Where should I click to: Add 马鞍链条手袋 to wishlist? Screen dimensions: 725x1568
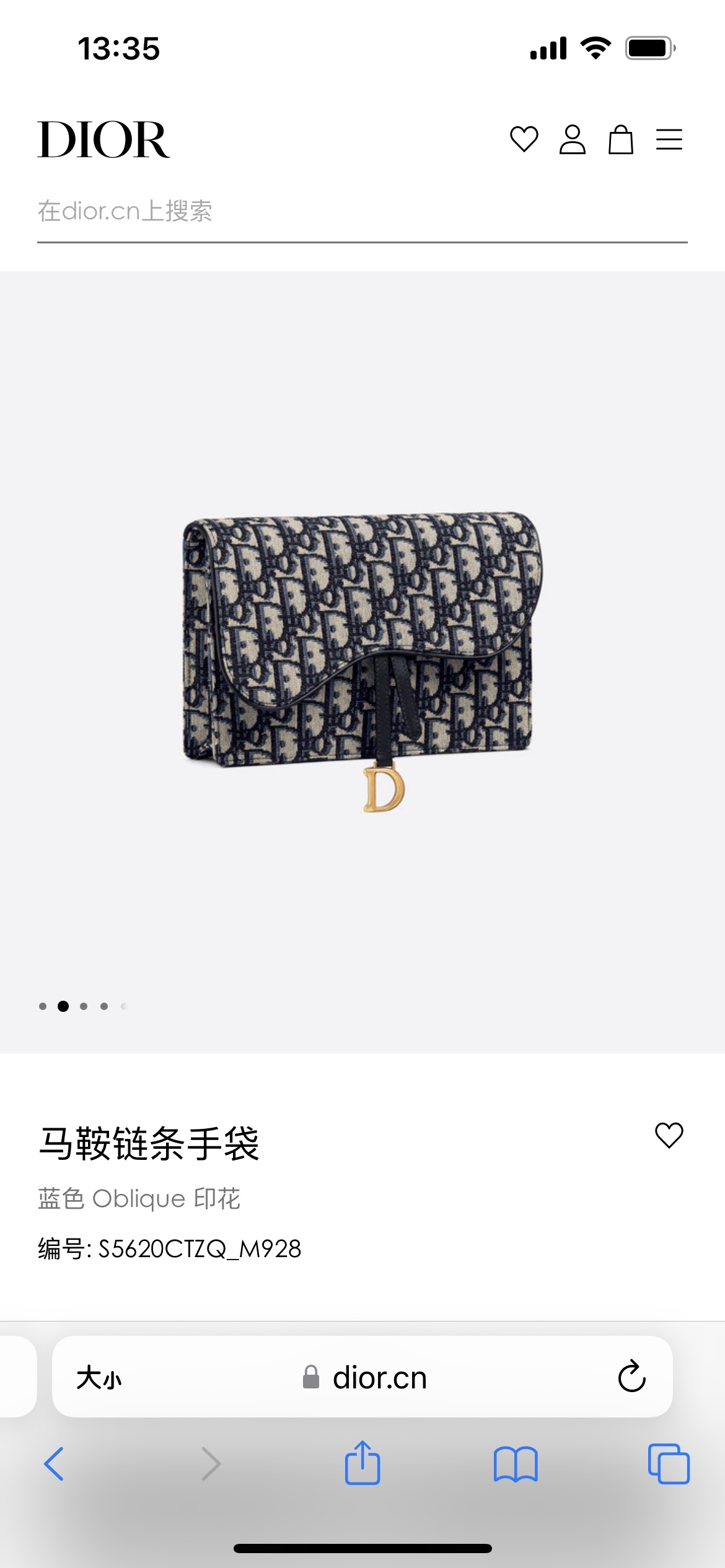[669, 1135]
